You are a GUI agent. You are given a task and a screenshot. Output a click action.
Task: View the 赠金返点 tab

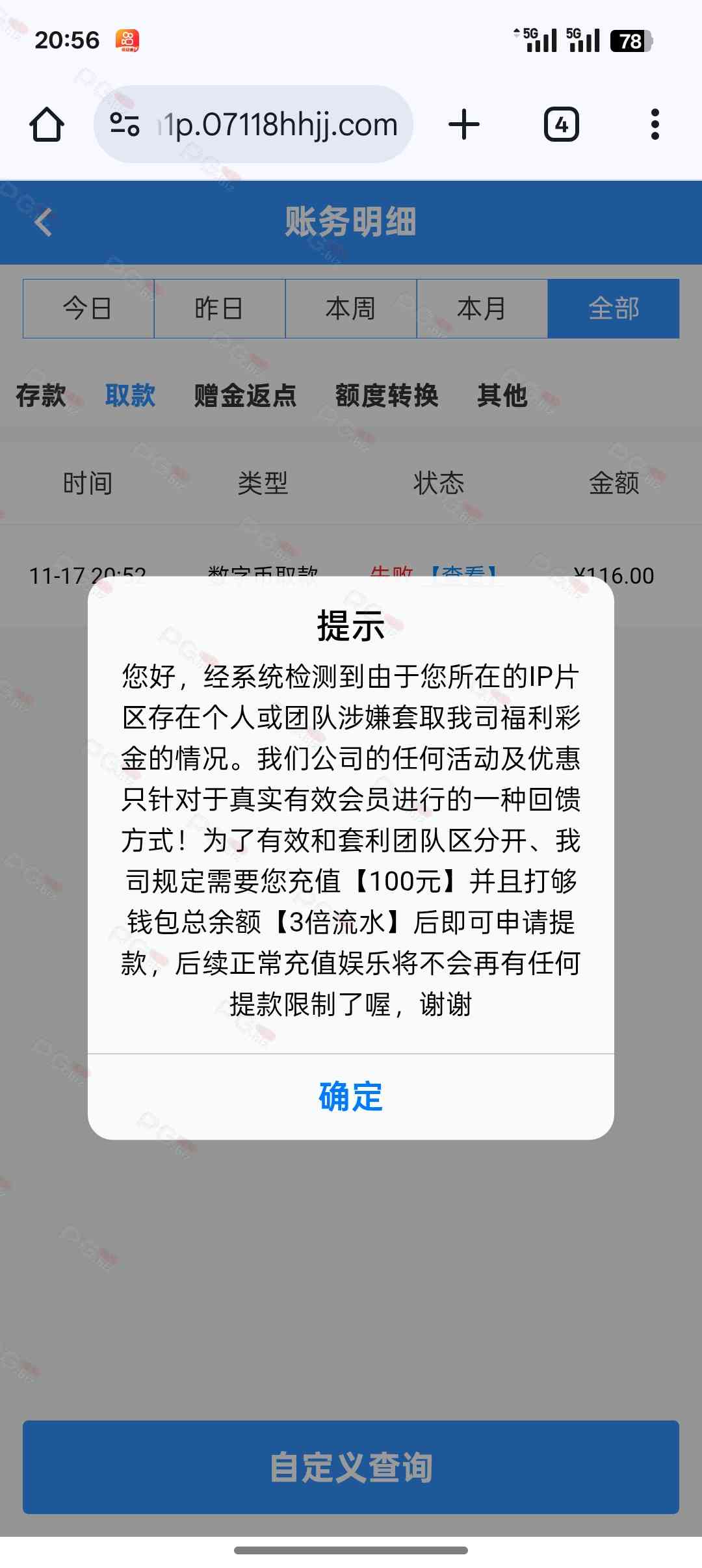pos(245,395)
